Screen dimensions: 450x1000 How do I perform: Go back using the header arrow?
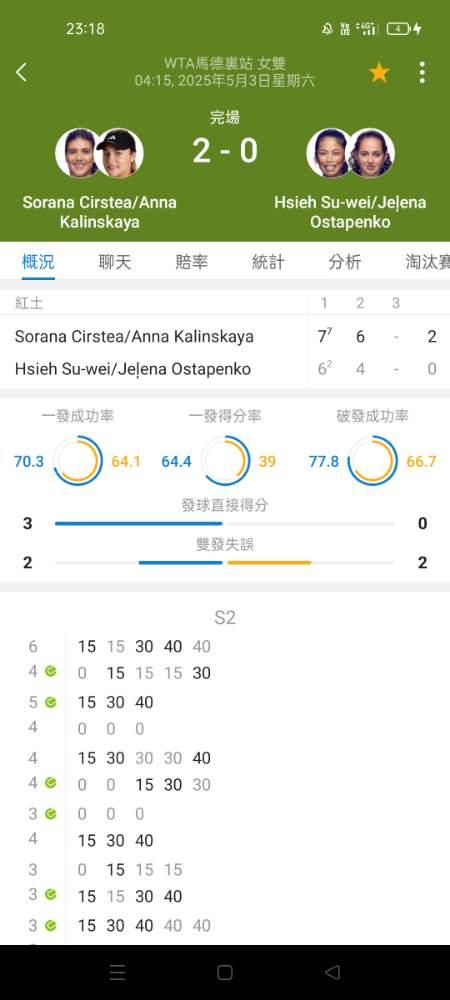coord(21,72)
